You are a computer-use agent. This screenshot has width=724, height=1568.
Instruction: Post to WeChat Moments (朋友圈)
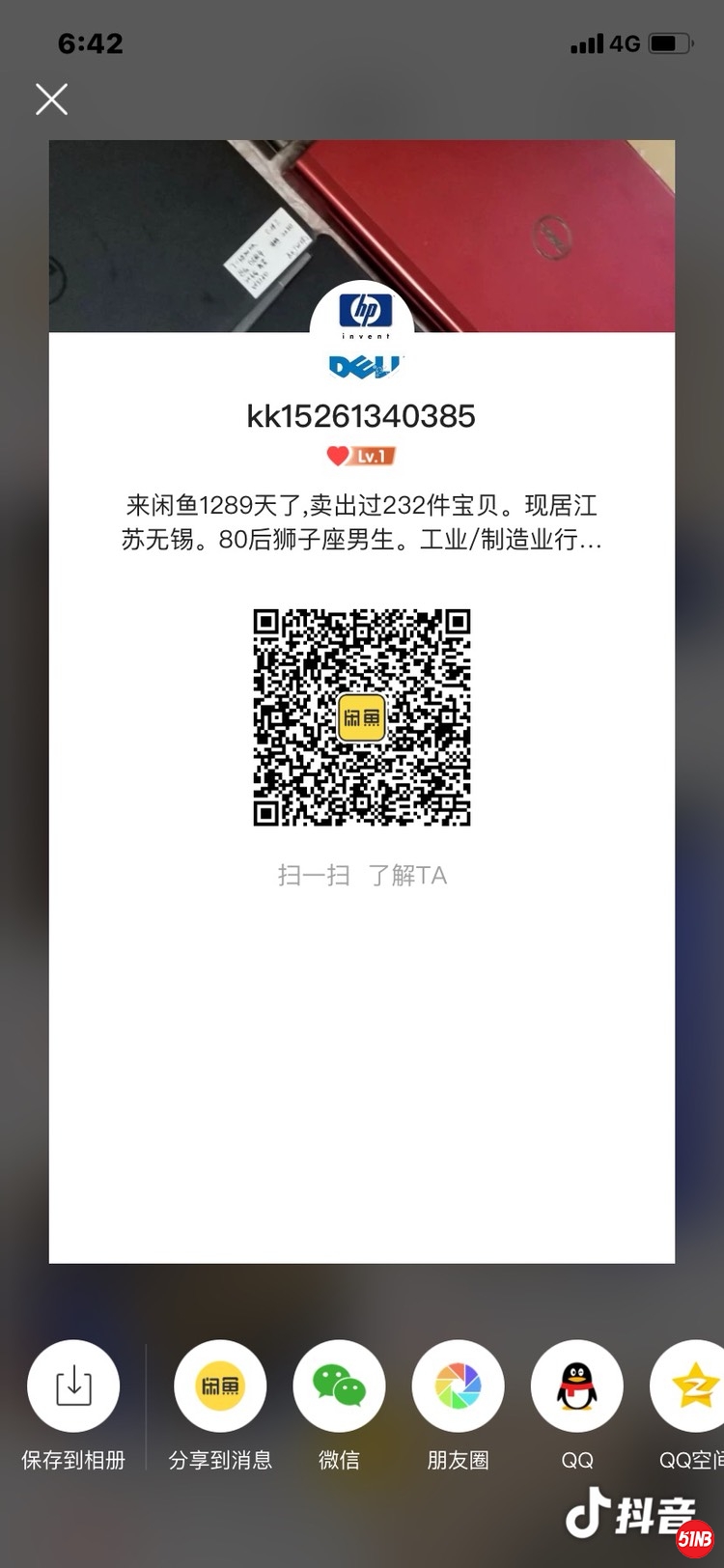point(458,1386)
